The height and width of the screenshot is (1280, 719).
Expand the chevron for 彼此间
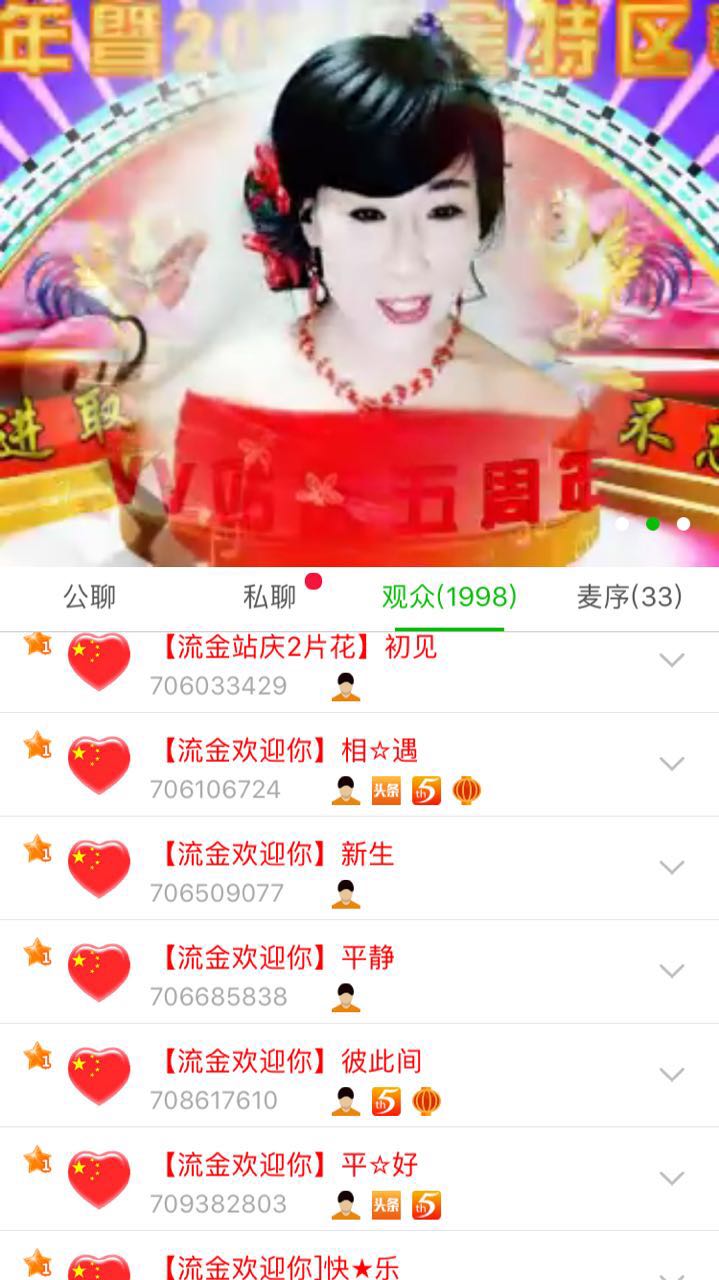pyautogui.click(x=672, y=1074)
